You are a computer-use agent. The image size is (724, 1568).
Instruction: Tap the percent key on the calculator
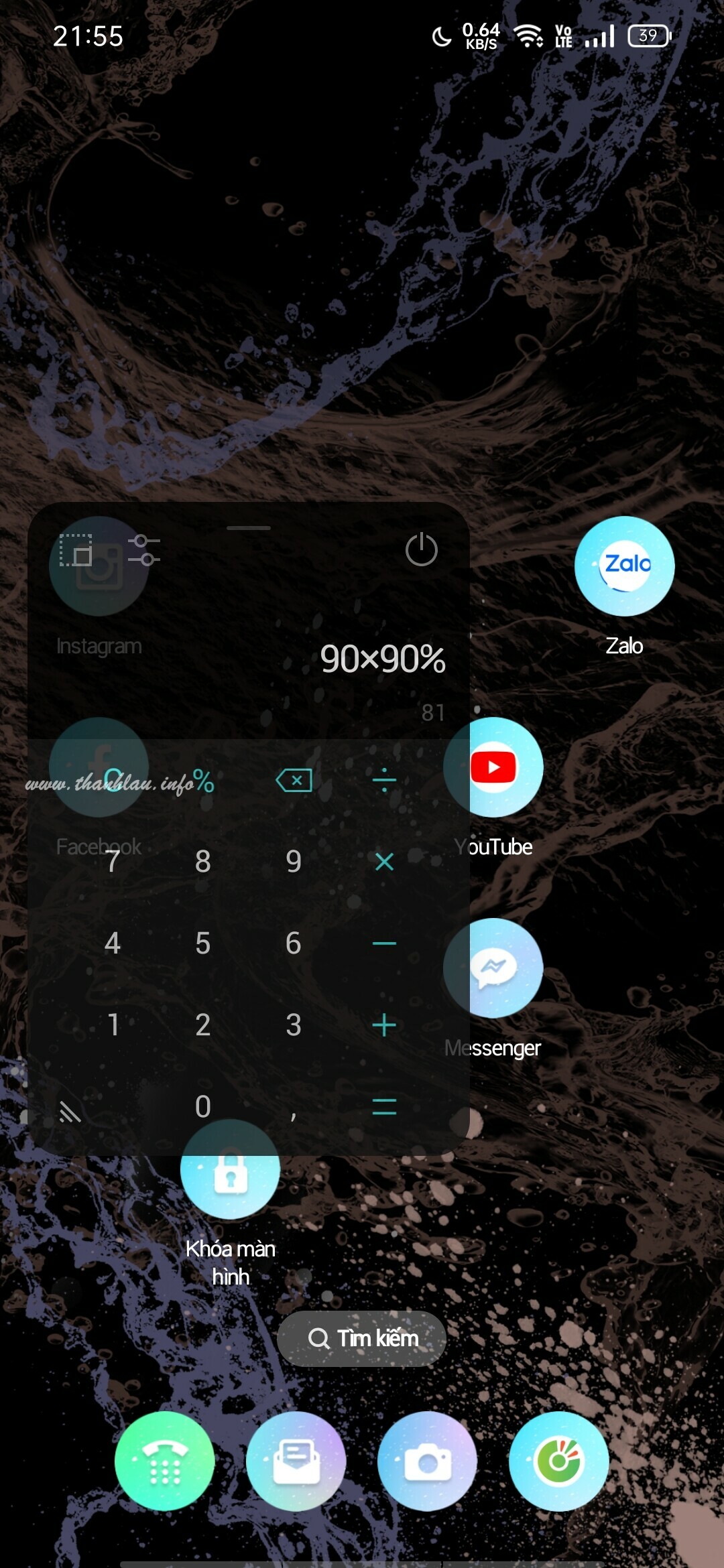(x=203, y=781)
